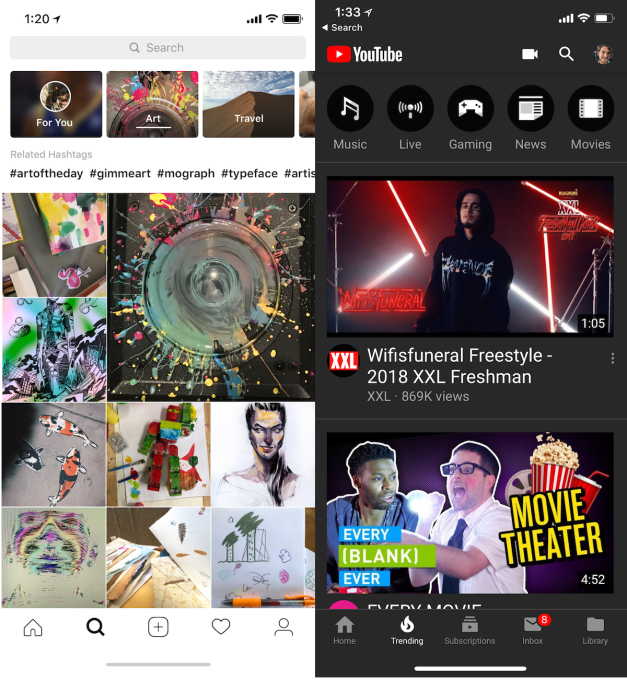The width and height of the screenshot is (627, 680).
Task: Tap the #mograph related hashtag
Action: [x=185, y=173]
